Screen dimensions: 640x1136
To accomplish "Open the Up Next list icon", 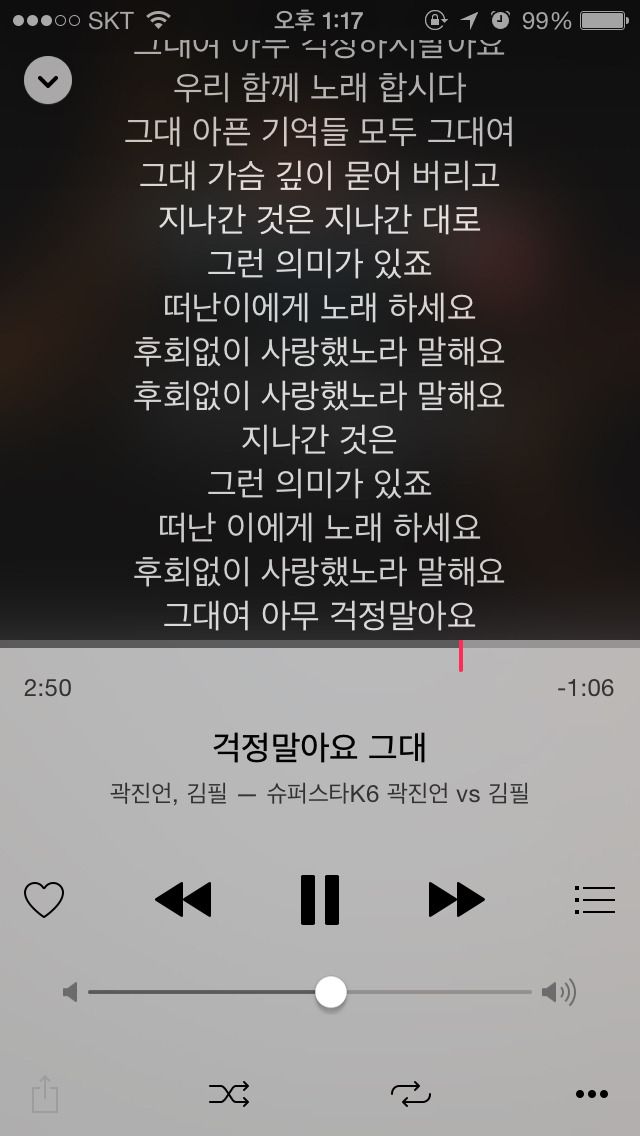I will 594,900.
